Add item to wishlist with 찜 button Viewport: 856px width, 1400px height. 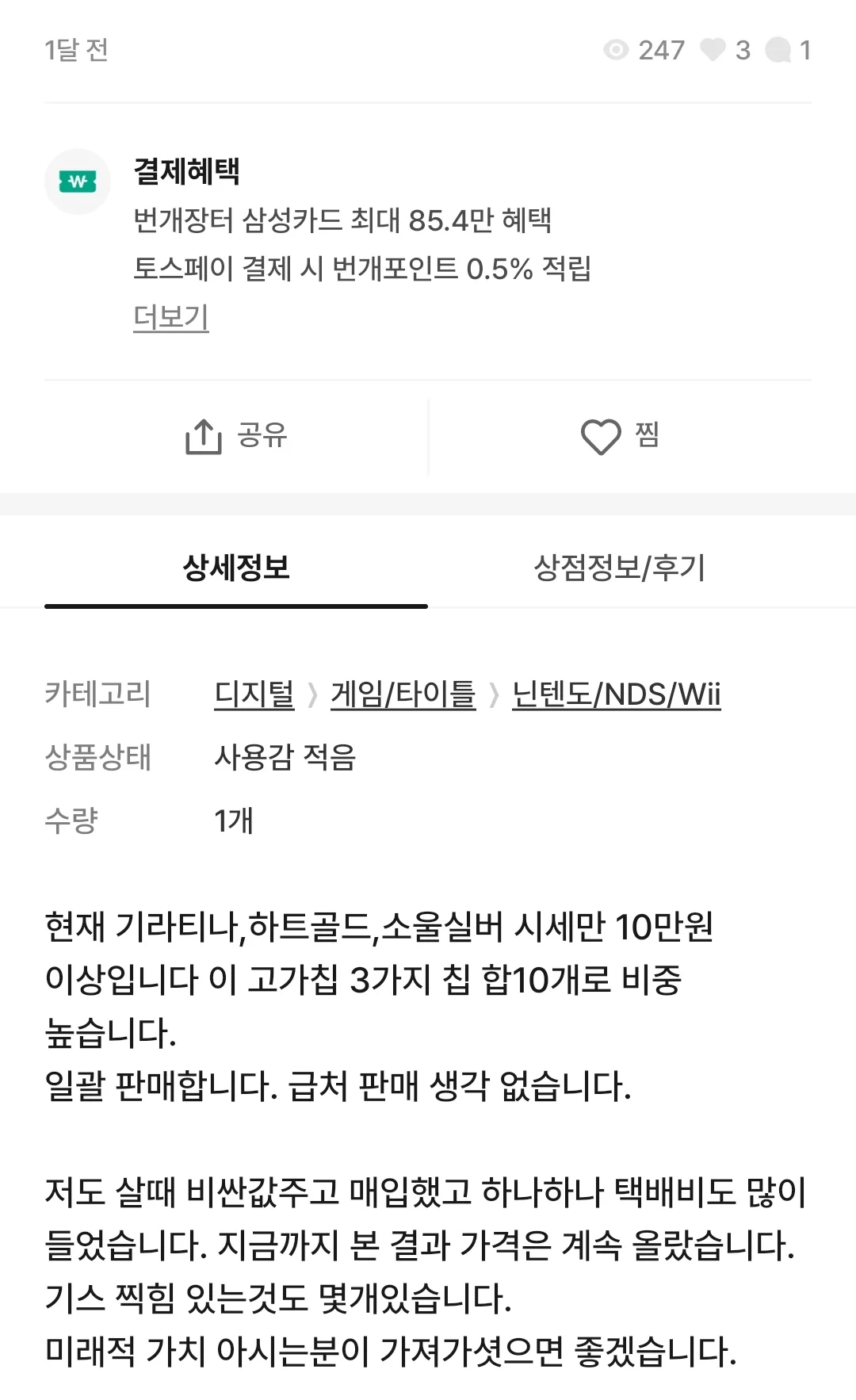[621, 436]
